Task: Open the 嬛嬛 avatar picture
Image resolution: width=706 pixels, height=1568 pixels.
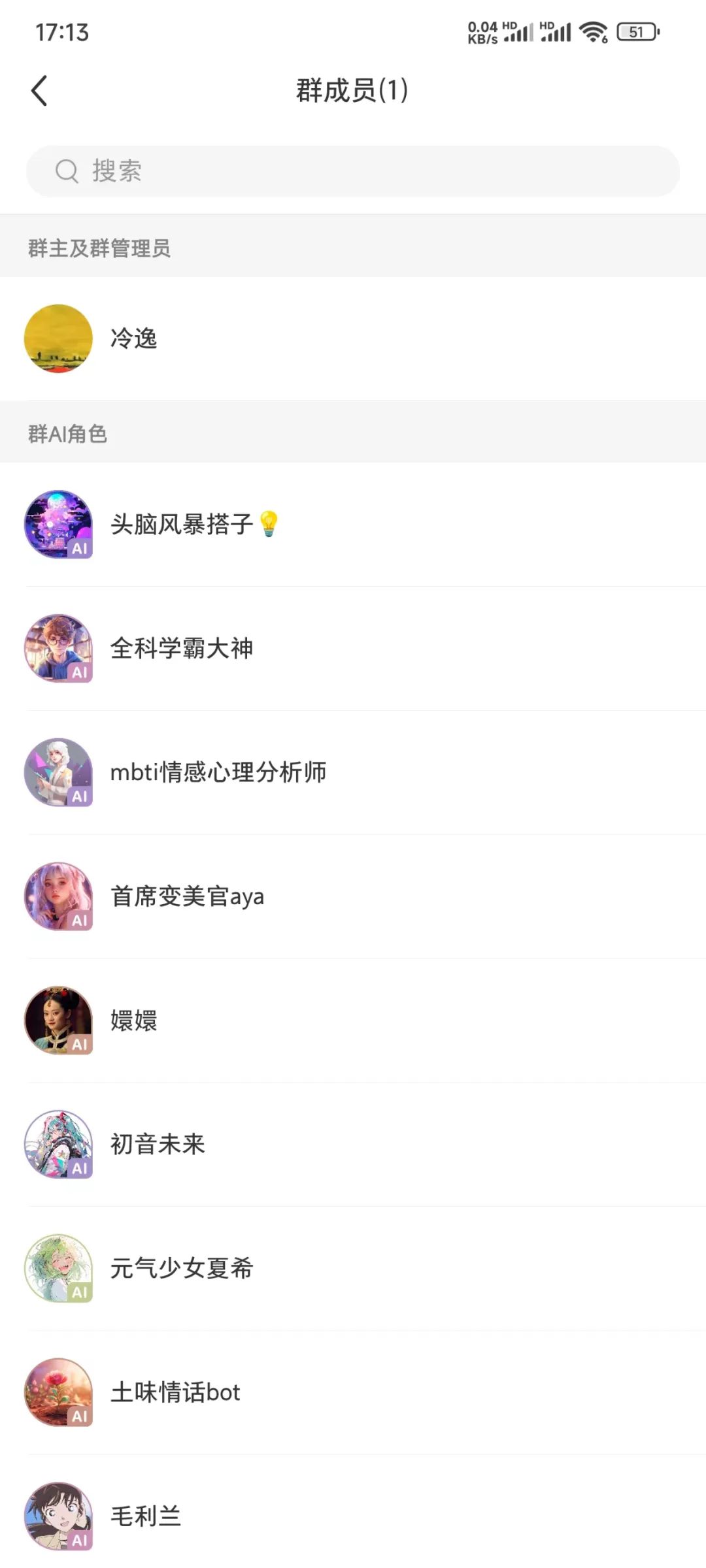Action: [58, 1021]
